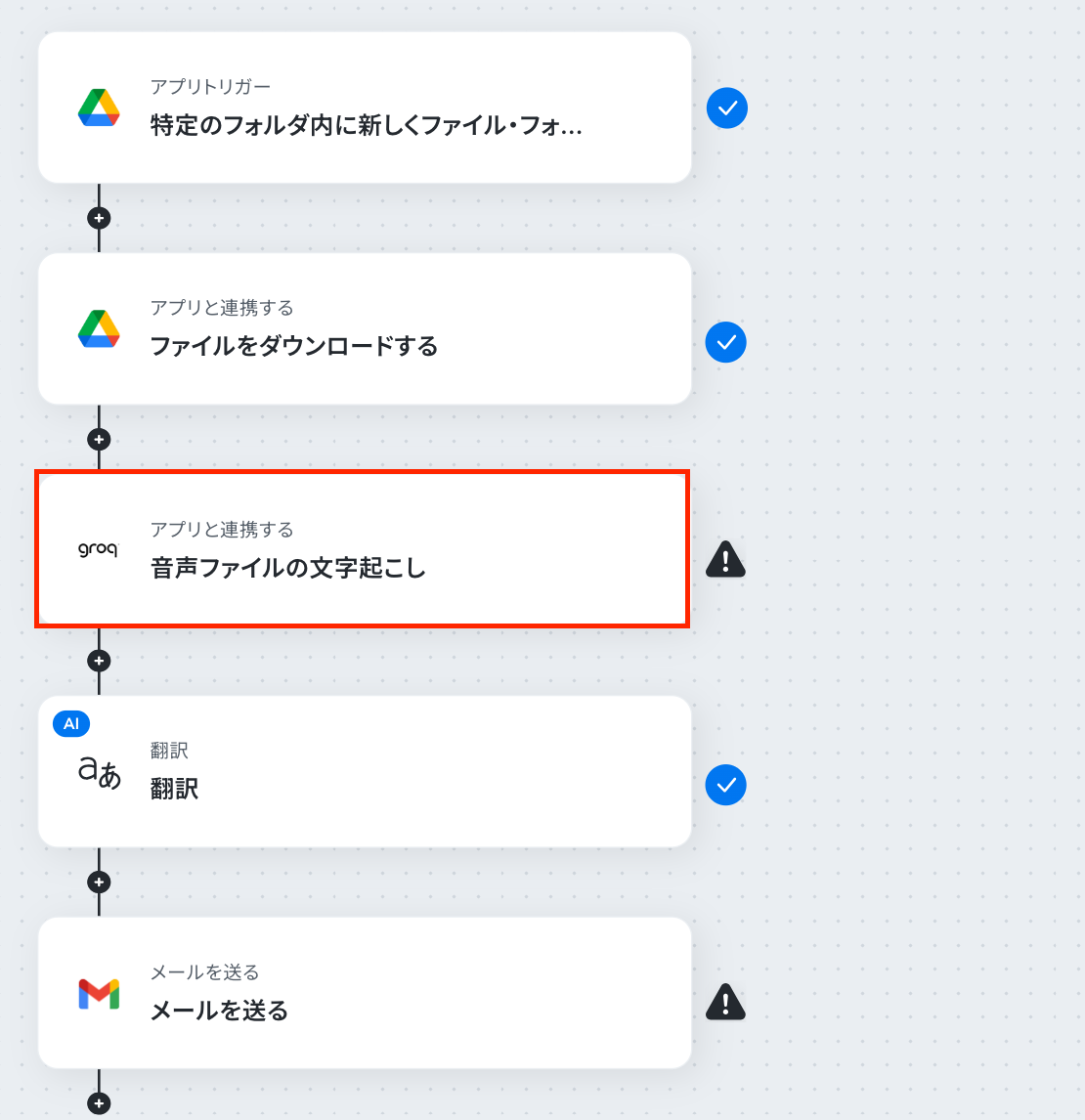
Task: Add a step below the メールを送る card
Action: click(x=99, y=1103)
